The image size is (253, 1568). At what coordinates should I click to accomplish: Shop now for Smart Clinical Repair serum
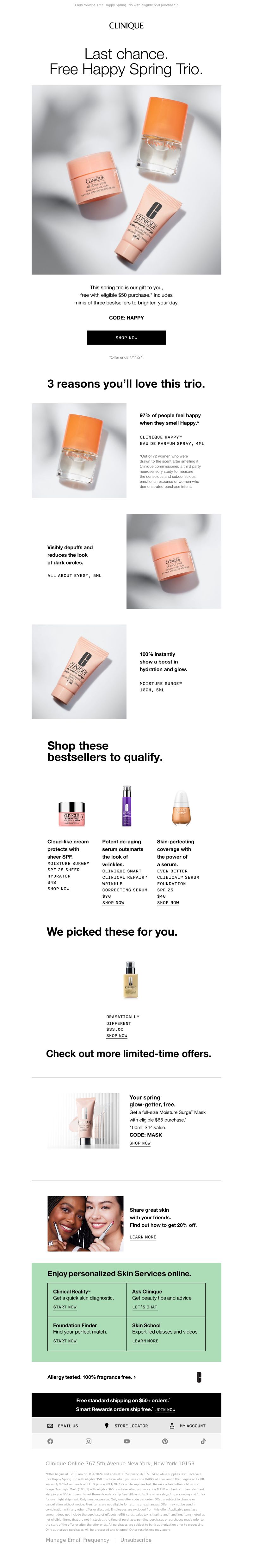[113, 903]
